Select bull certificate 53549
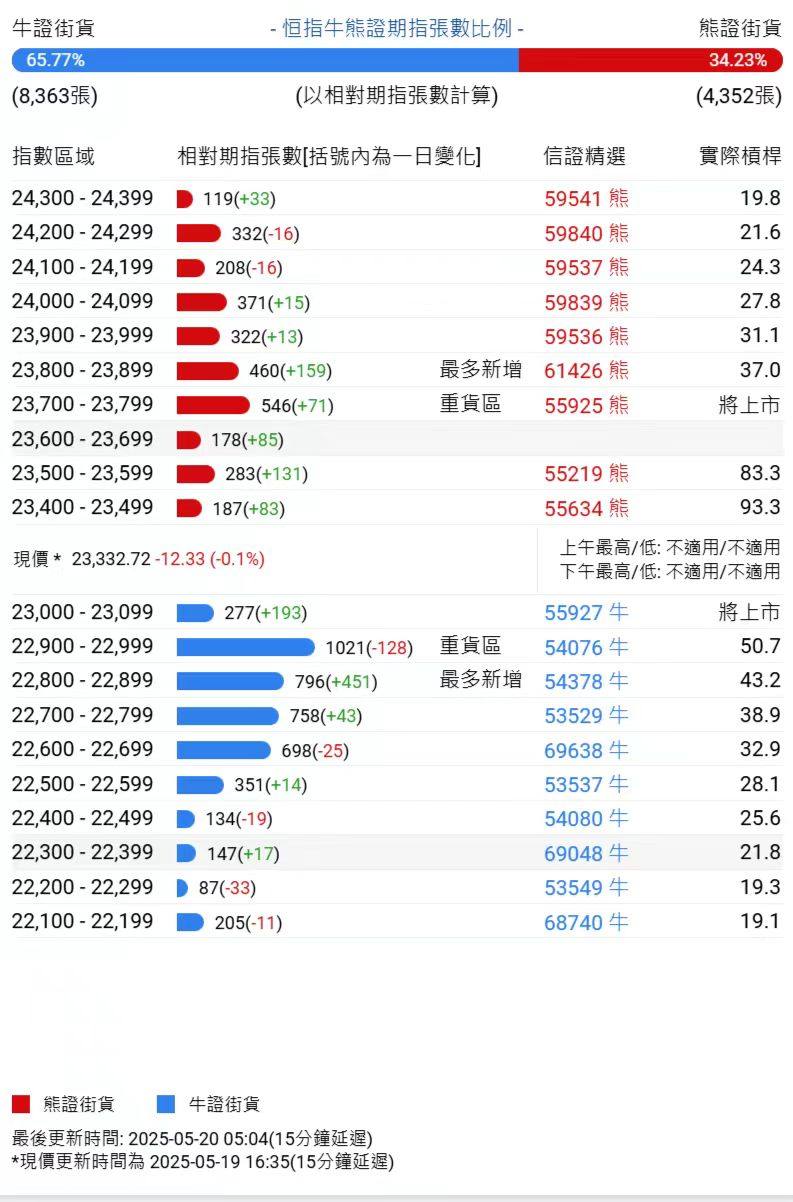This screenshot has height=1202, width=793. (586, 888)
